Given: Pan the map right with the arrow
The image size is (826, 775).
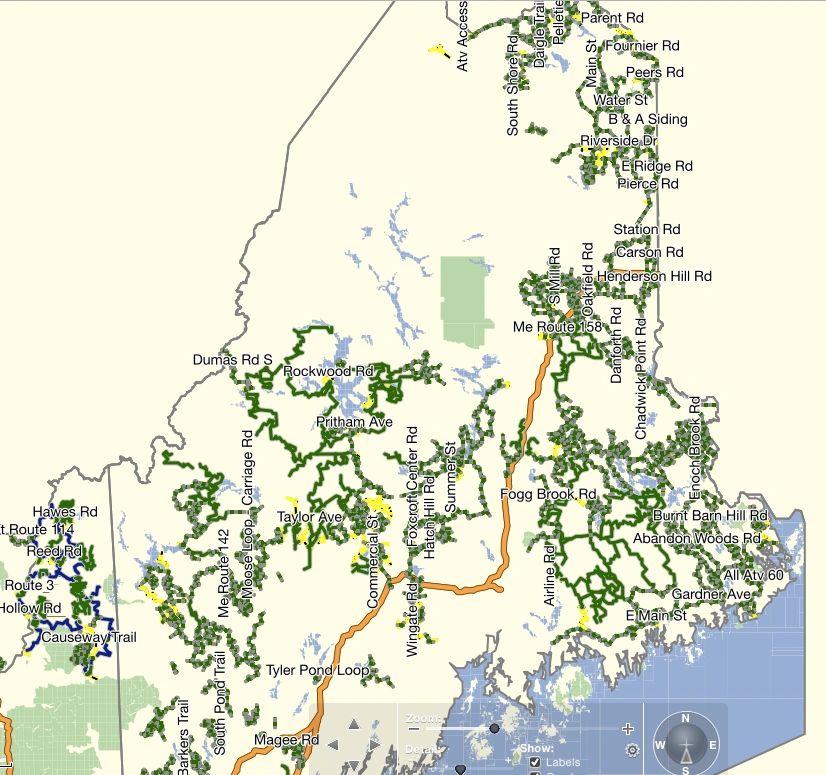Looking at the screenshot, I should coord(375,745).
